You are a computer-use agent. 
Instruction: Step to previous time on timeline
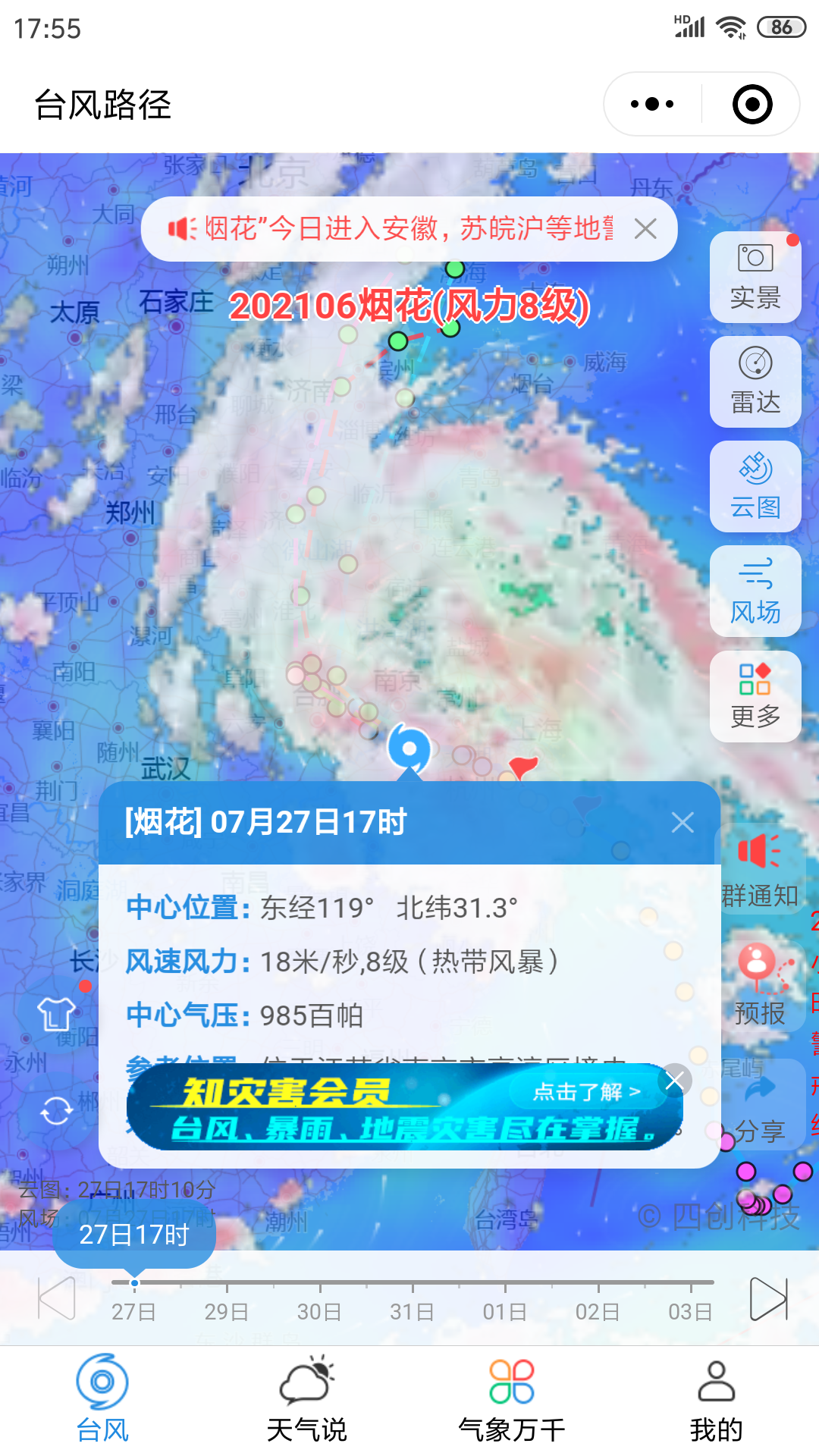57,1298
